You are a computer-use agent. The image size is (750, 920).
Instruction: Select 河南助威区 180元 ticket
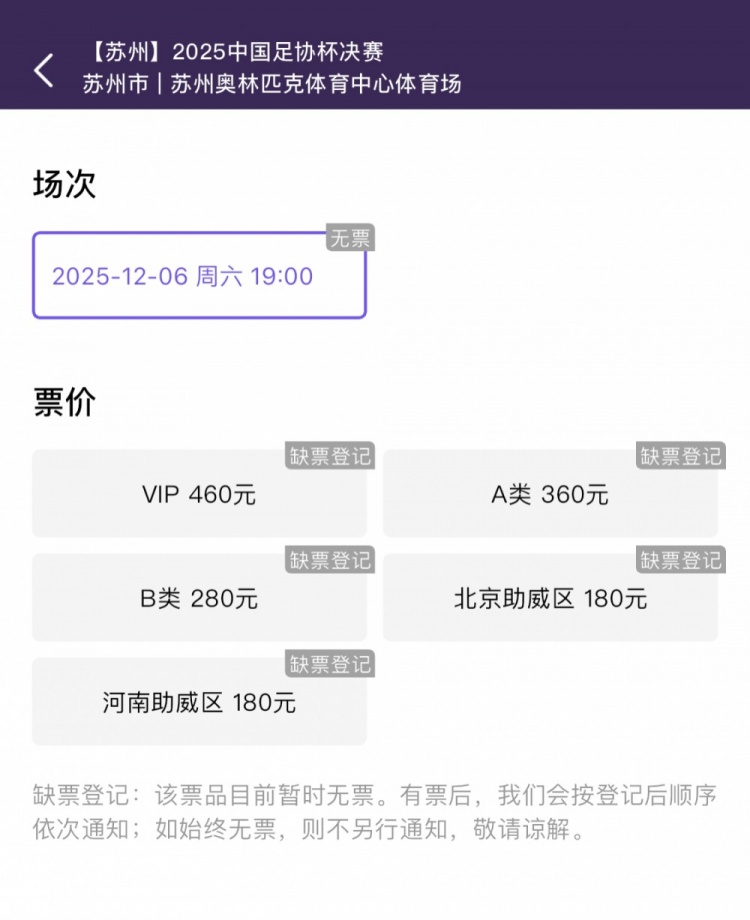(199, 702)
